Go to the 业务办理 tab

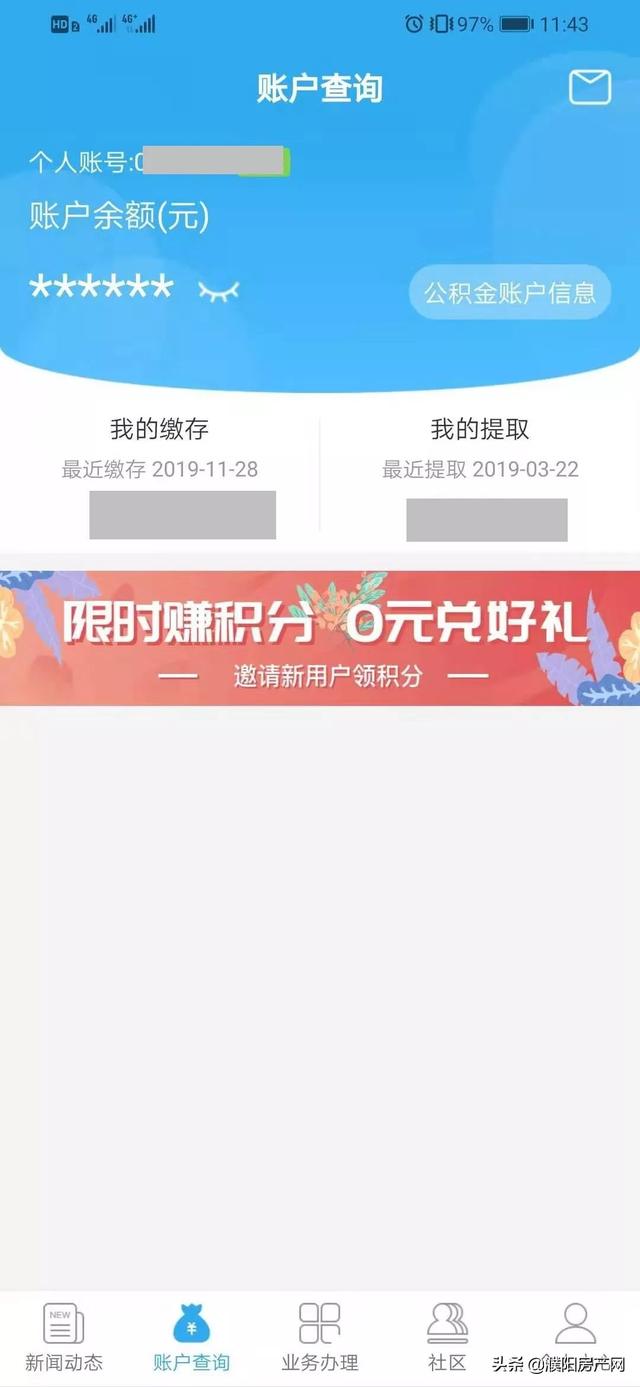click(320, 1335)
